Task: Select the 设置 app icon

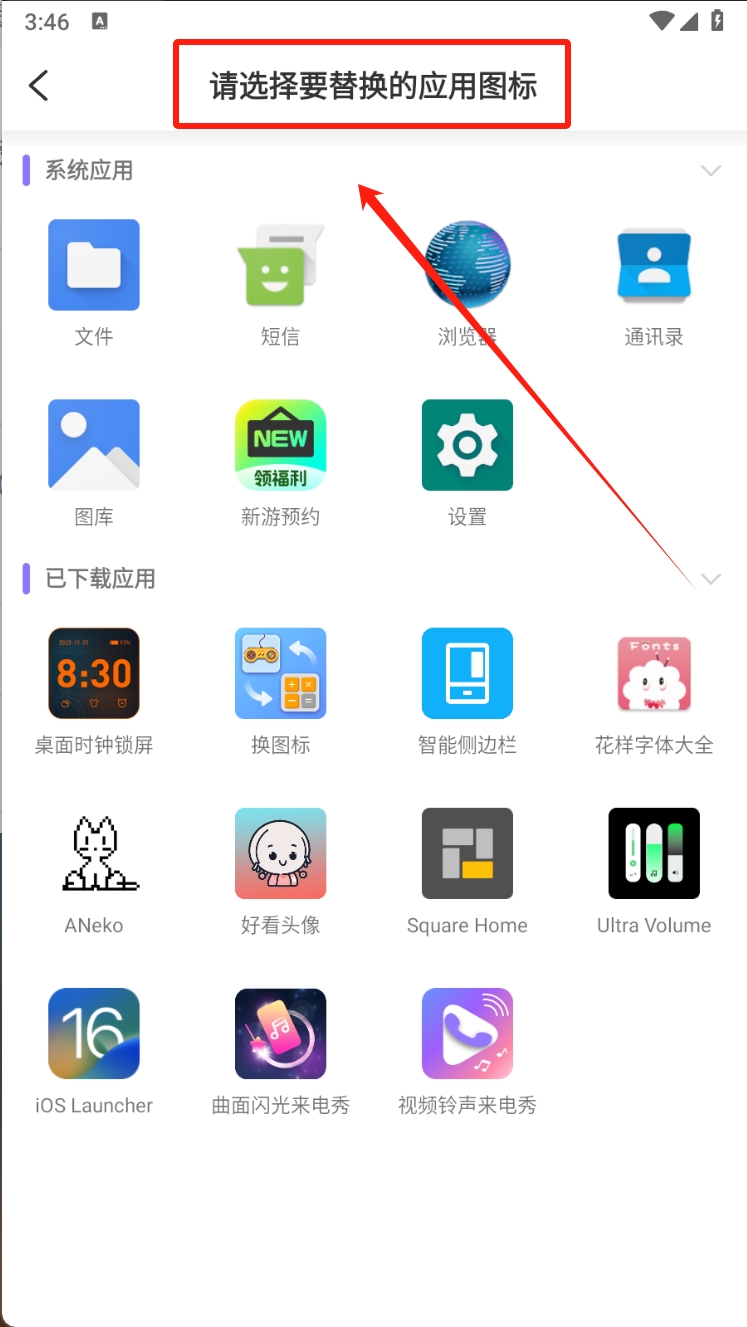Action: tap(467, 445)
